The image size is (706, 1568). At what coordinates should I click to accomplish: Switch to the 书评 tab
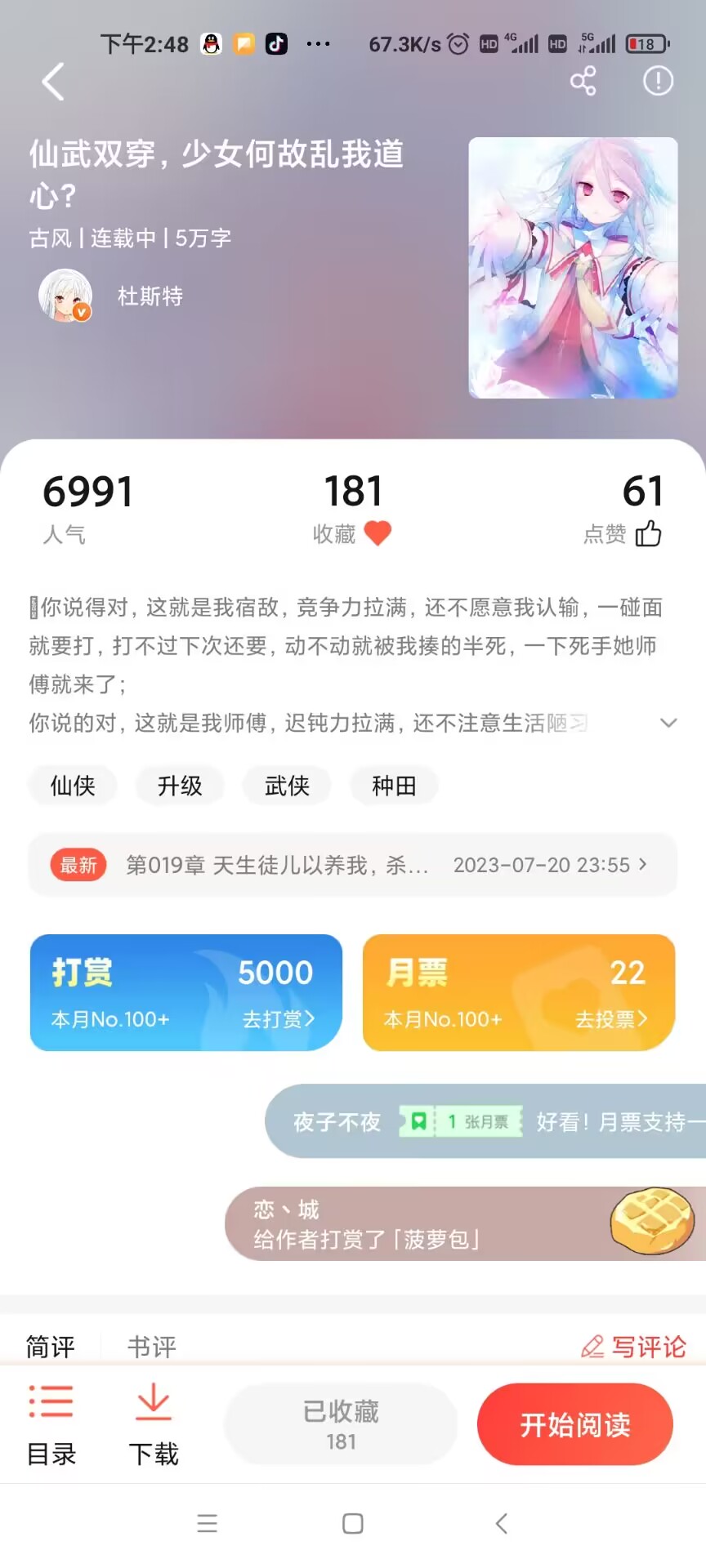click(152, 1347)
